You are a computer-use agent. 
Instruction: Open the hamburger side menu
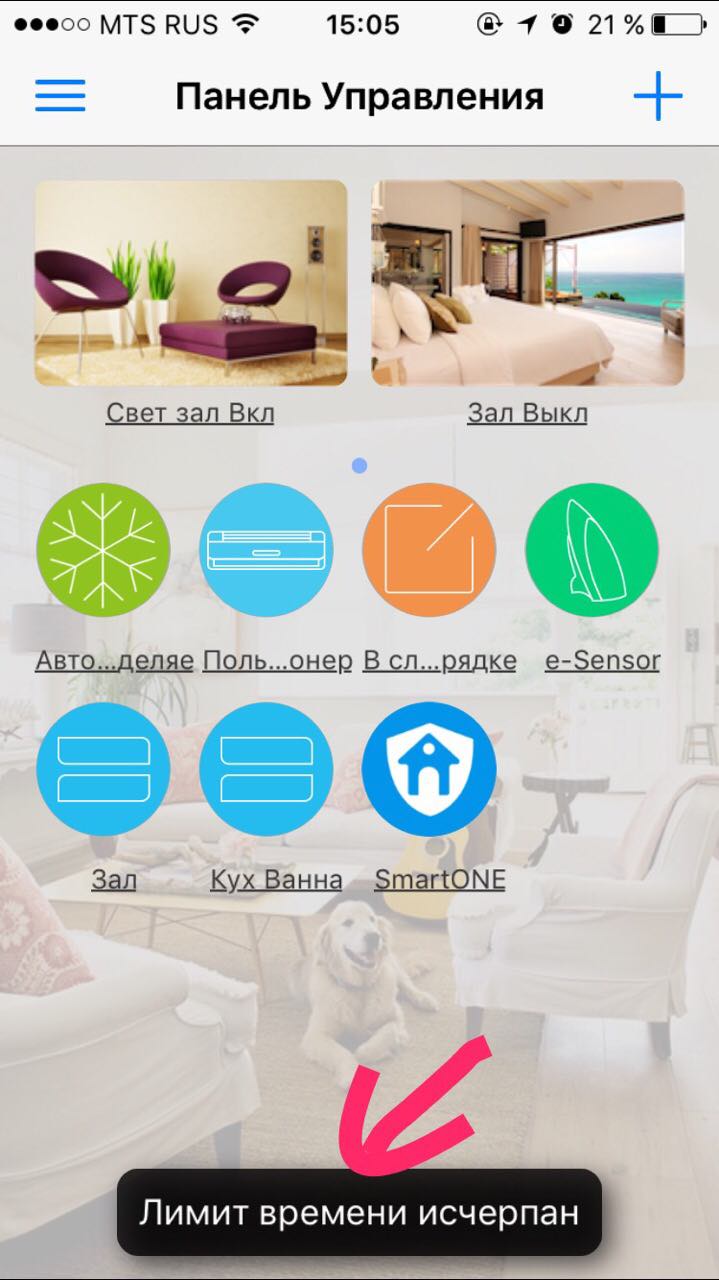click(x=60, y=97)
